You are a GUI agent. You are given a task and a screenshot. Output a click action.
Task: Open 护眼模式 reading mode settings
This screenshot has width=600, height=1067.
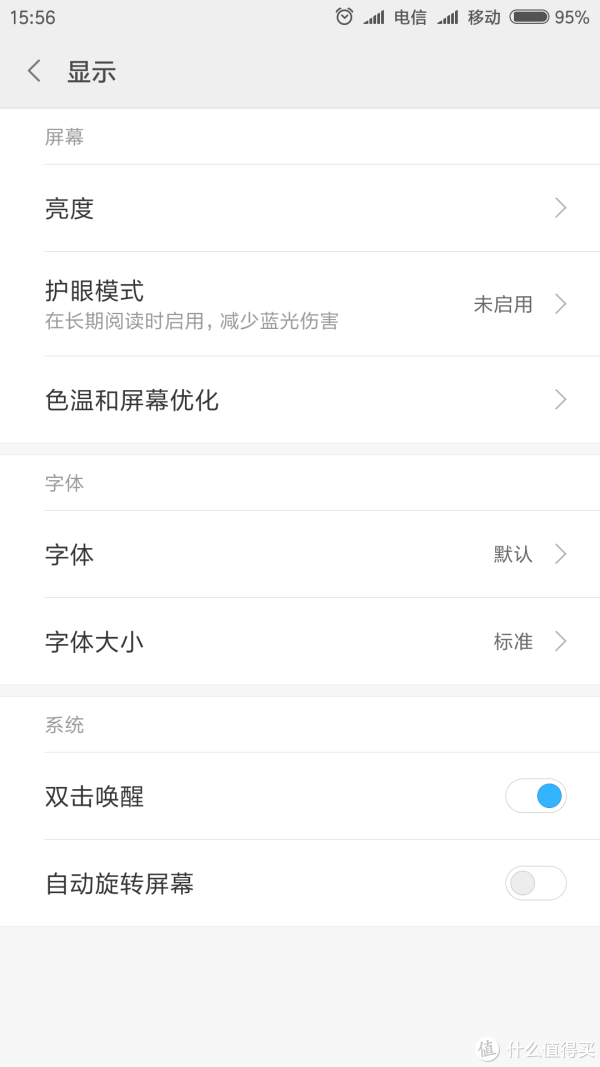pos(300,303)
